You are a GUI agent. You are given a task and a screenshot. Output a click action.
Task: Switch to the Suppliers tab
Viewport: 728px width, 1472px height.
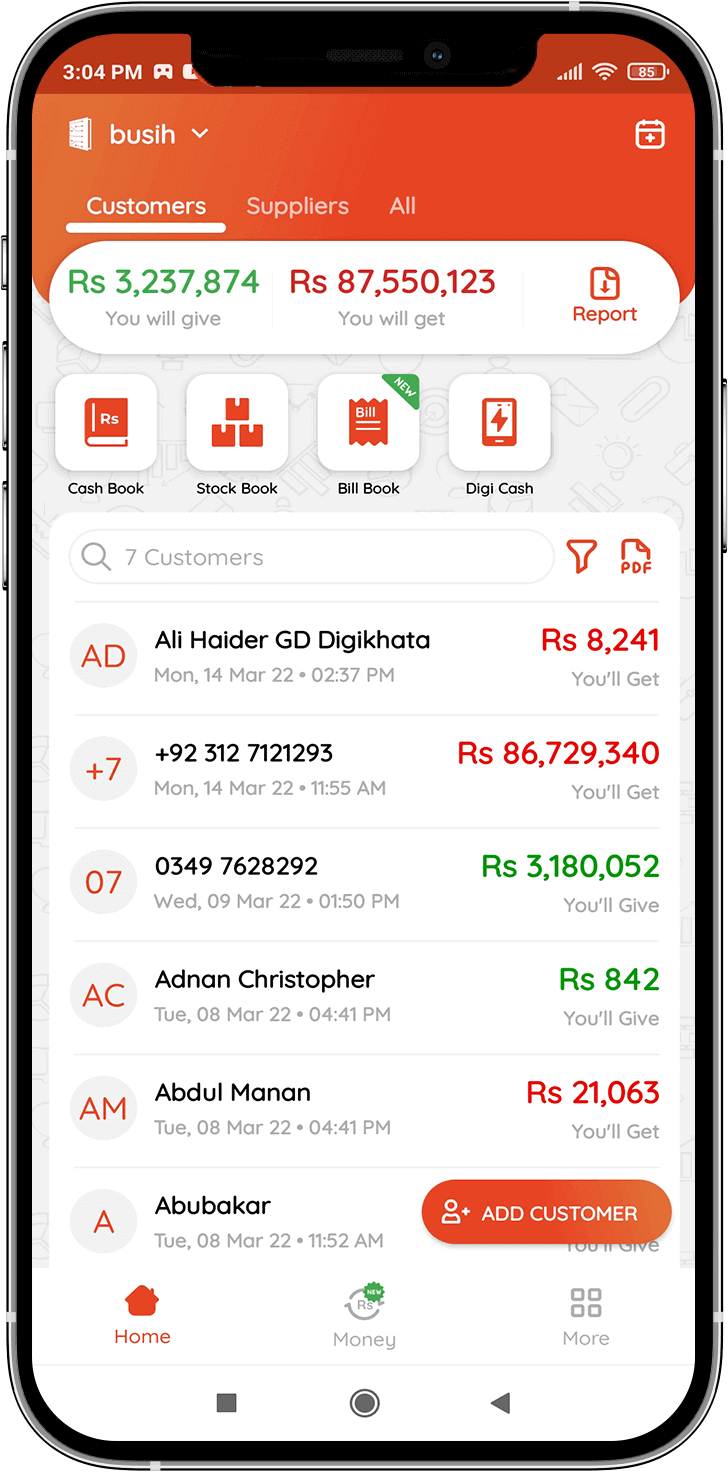coord(297,206)
